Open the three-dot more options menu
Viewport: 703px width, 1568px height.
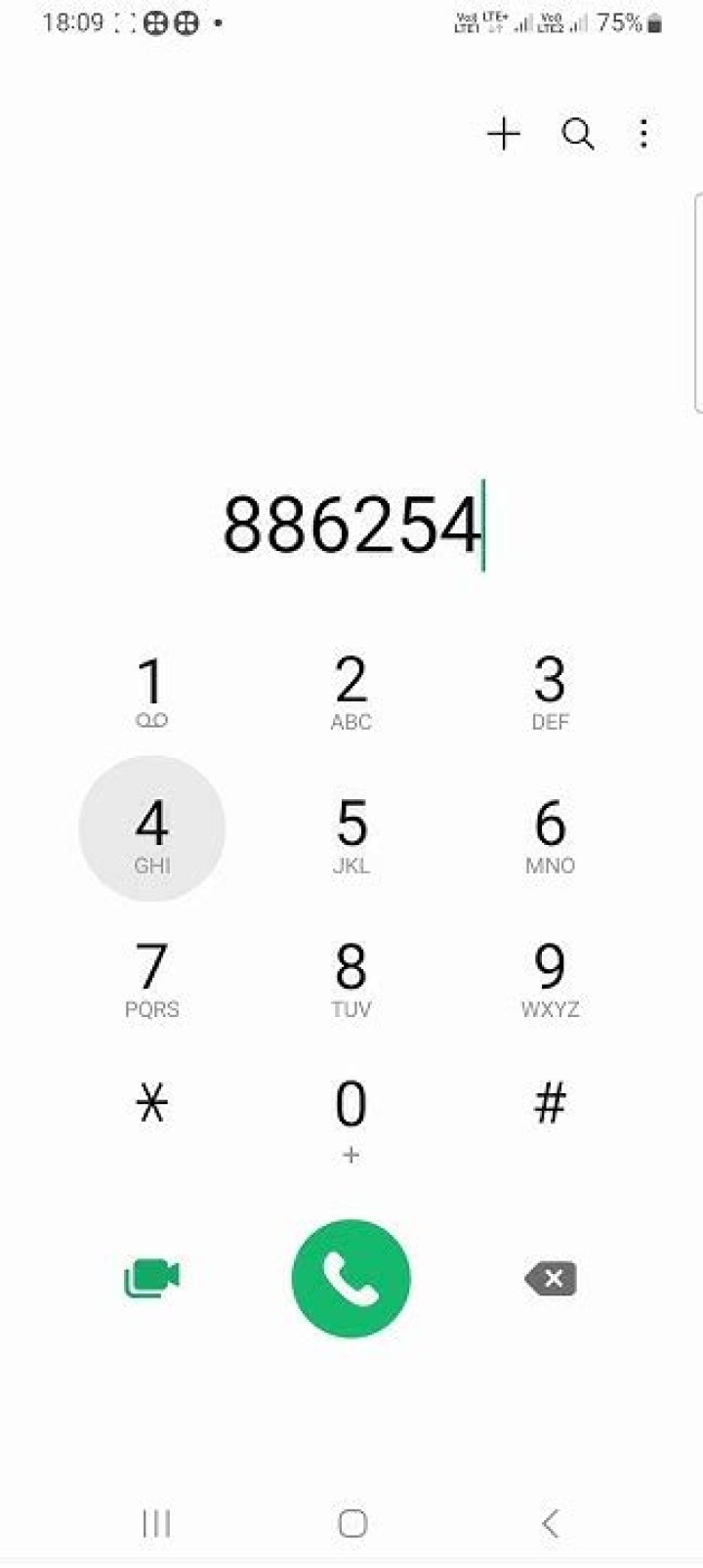pos(644,135)
